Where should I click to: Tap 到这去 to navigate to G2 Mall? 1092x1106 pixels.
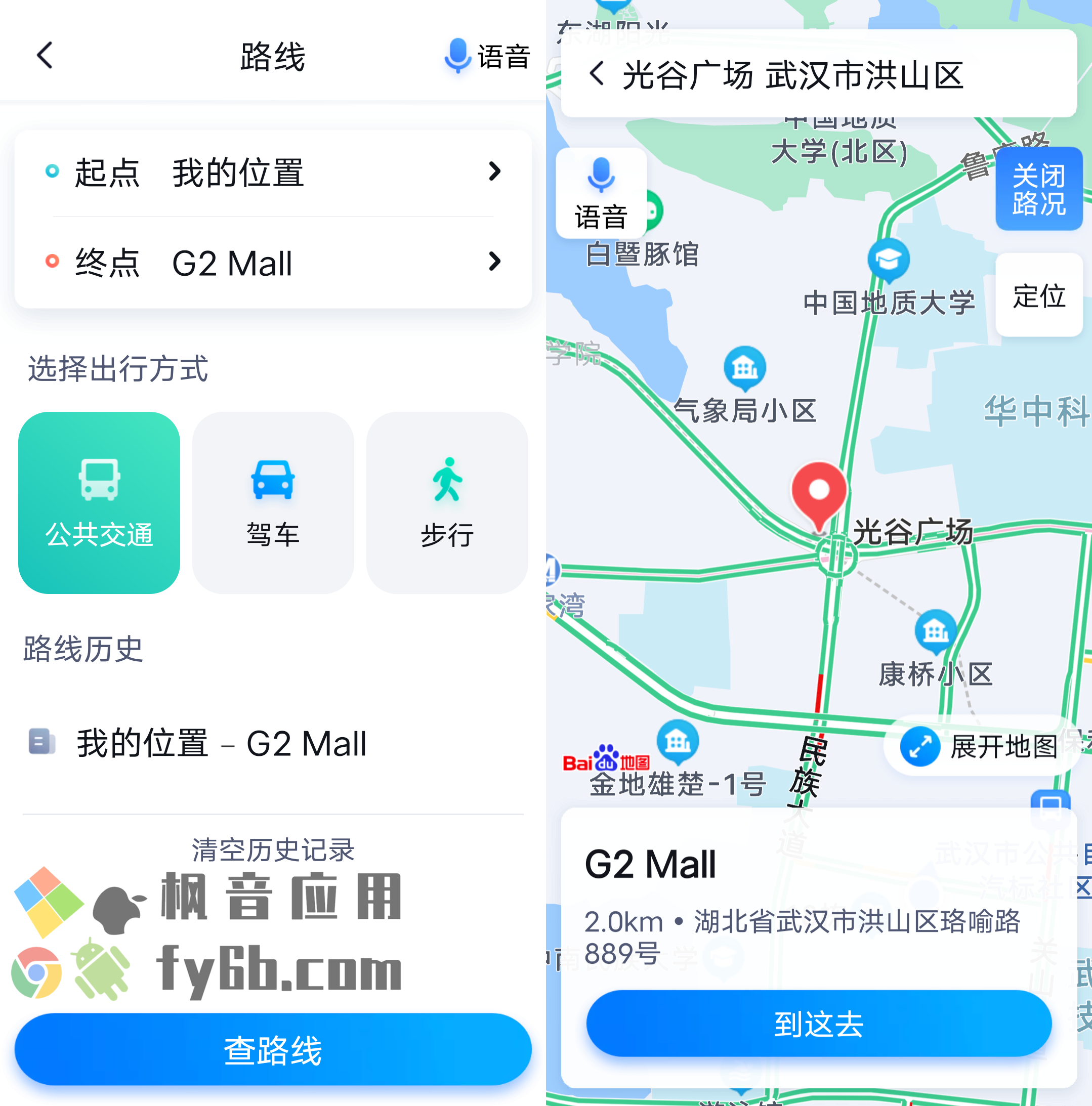[818, 1024]
